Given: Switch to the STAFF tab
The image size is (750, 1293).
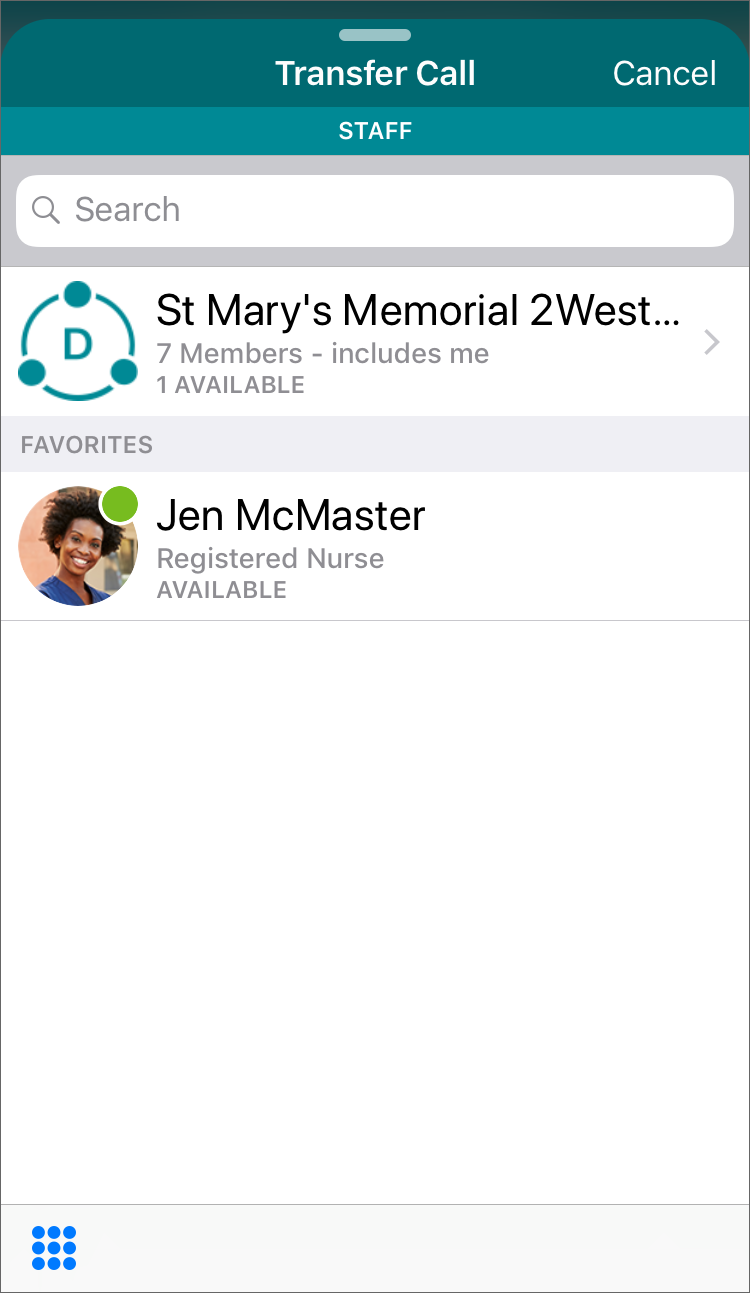Looking at the screenshot, I should [x=375, y=131].
